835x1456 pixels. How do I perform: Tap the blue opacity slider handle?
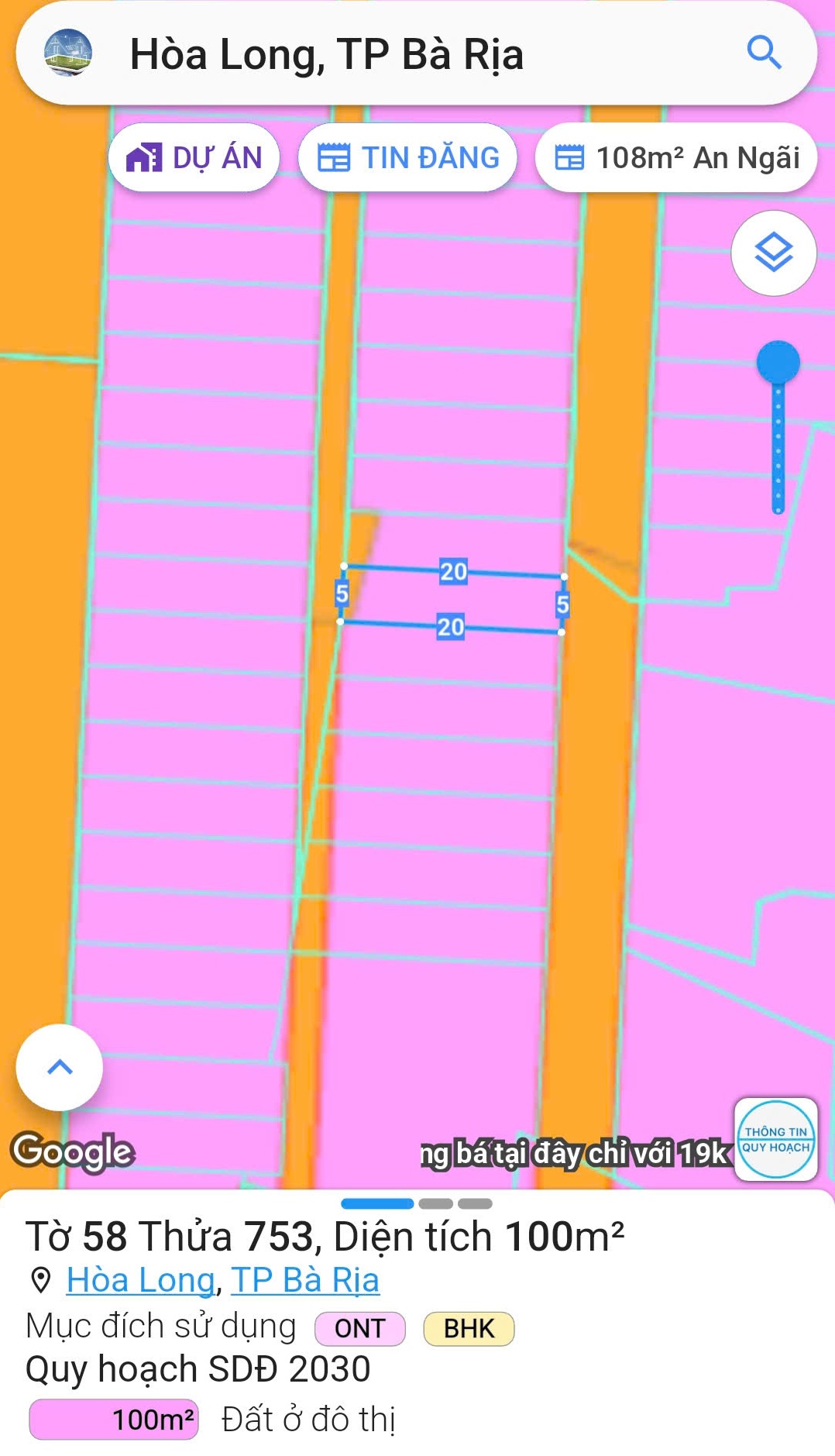point(778,362)
